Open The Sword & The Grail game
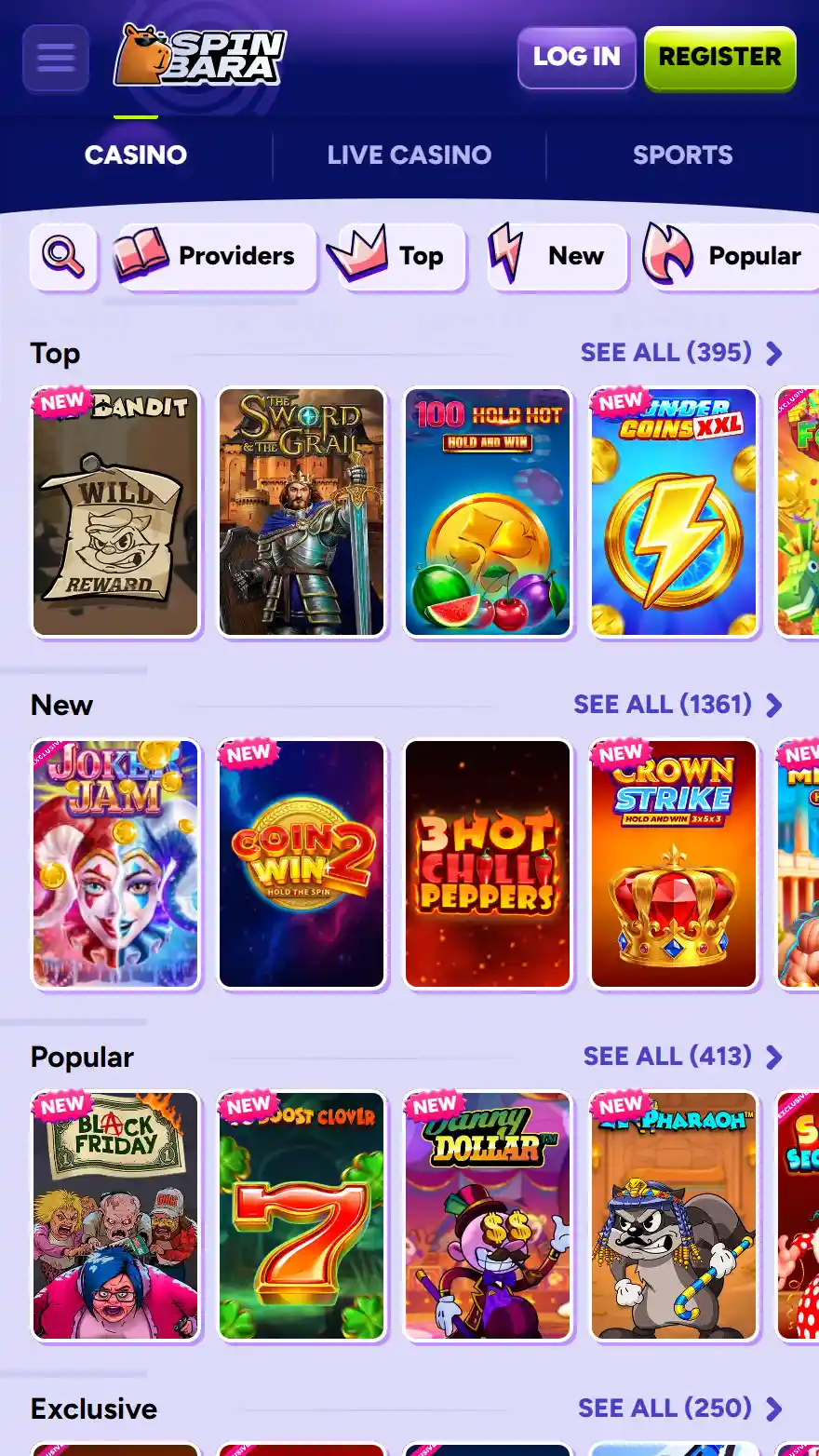 click(x=302, y=512)
